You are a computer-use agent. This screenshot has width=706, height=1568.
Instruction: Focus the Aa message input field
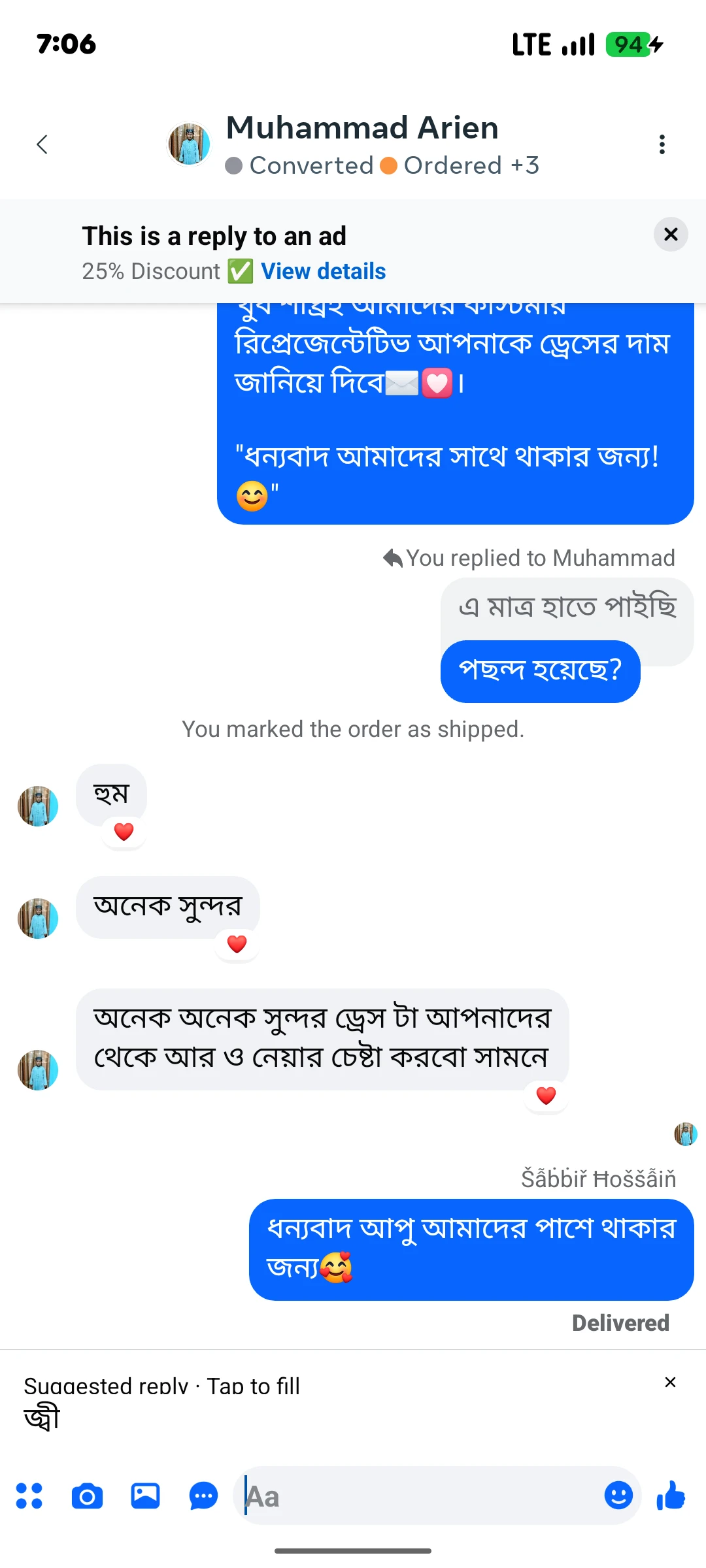pyautogui.click(x=418, y=1495)
